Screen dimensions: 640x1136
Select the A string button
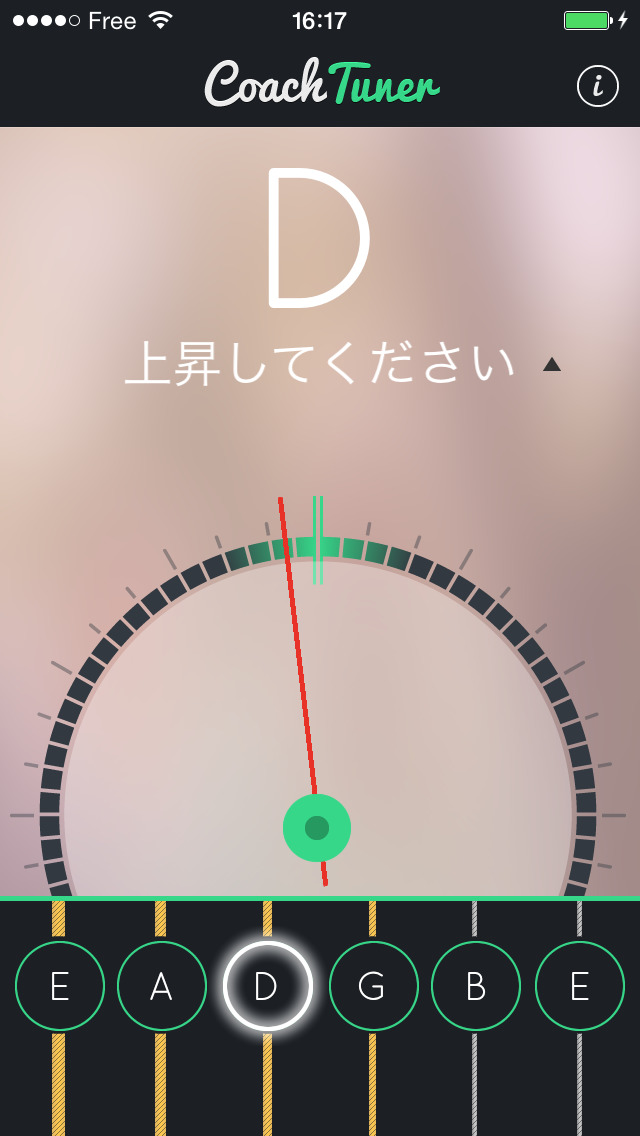(x=162, y=986)
